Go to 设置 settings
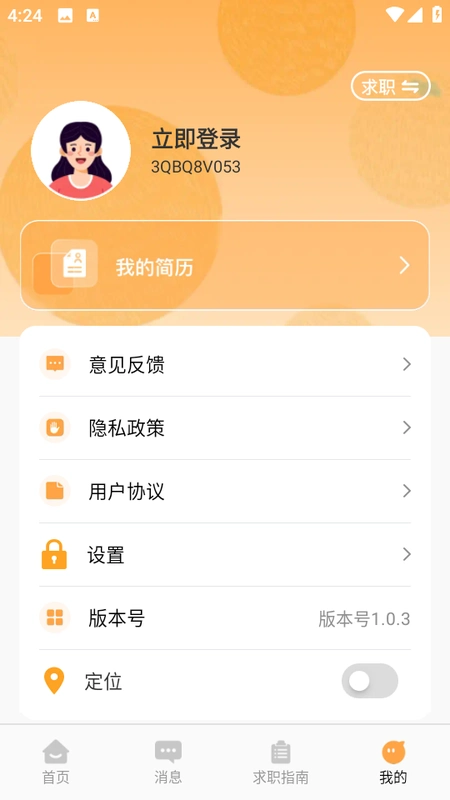 tap(225, 554)
